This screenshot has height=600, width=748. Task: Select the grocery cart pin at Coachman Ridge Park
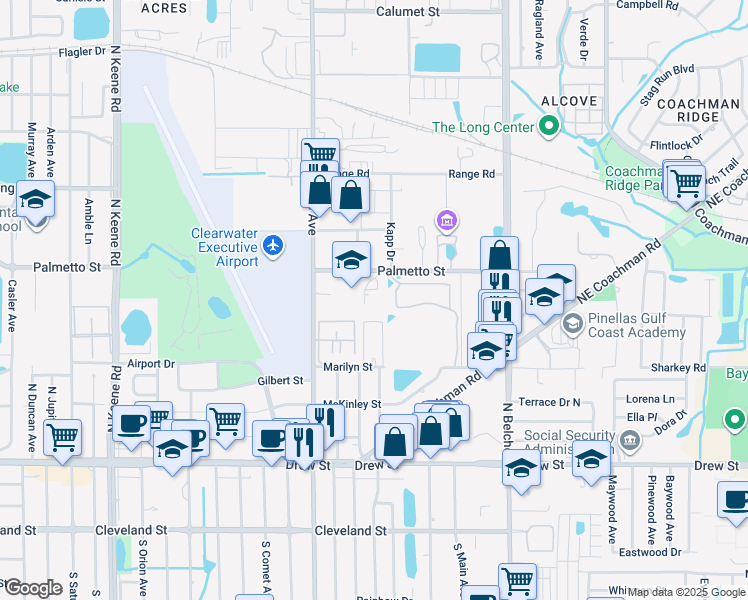tap(686, 186)
